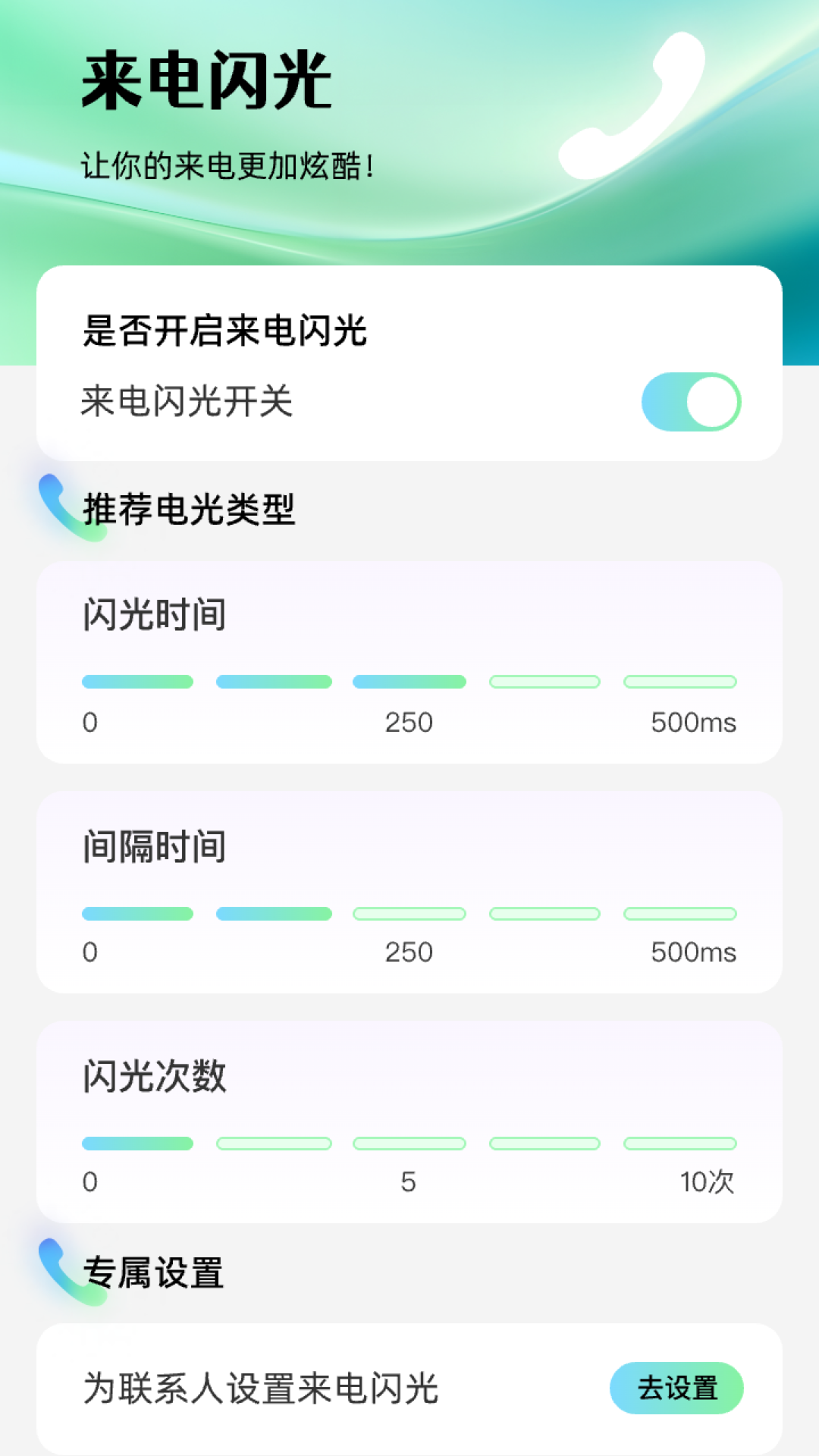Viewport: 819px width, 1456px height.
Task: Tap the 250 label under 闪光时间
Action: pos(409,723)
